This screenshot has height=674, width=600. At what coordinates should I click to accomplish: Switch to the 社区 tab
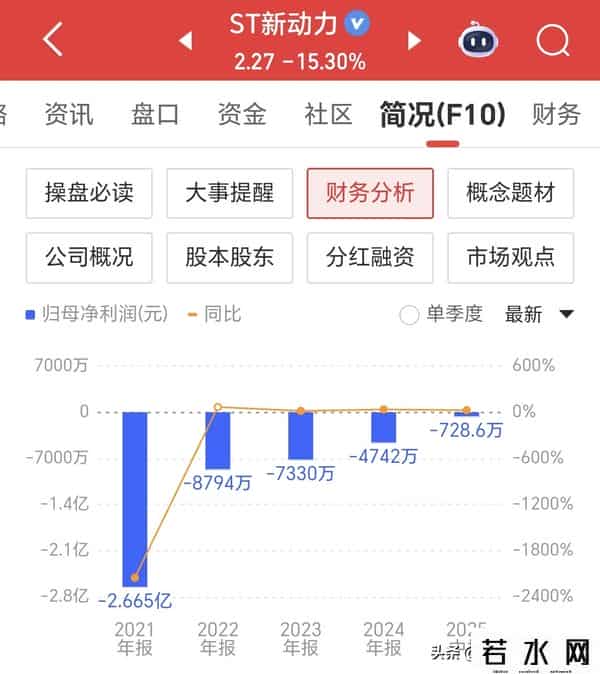click(329, 114)
